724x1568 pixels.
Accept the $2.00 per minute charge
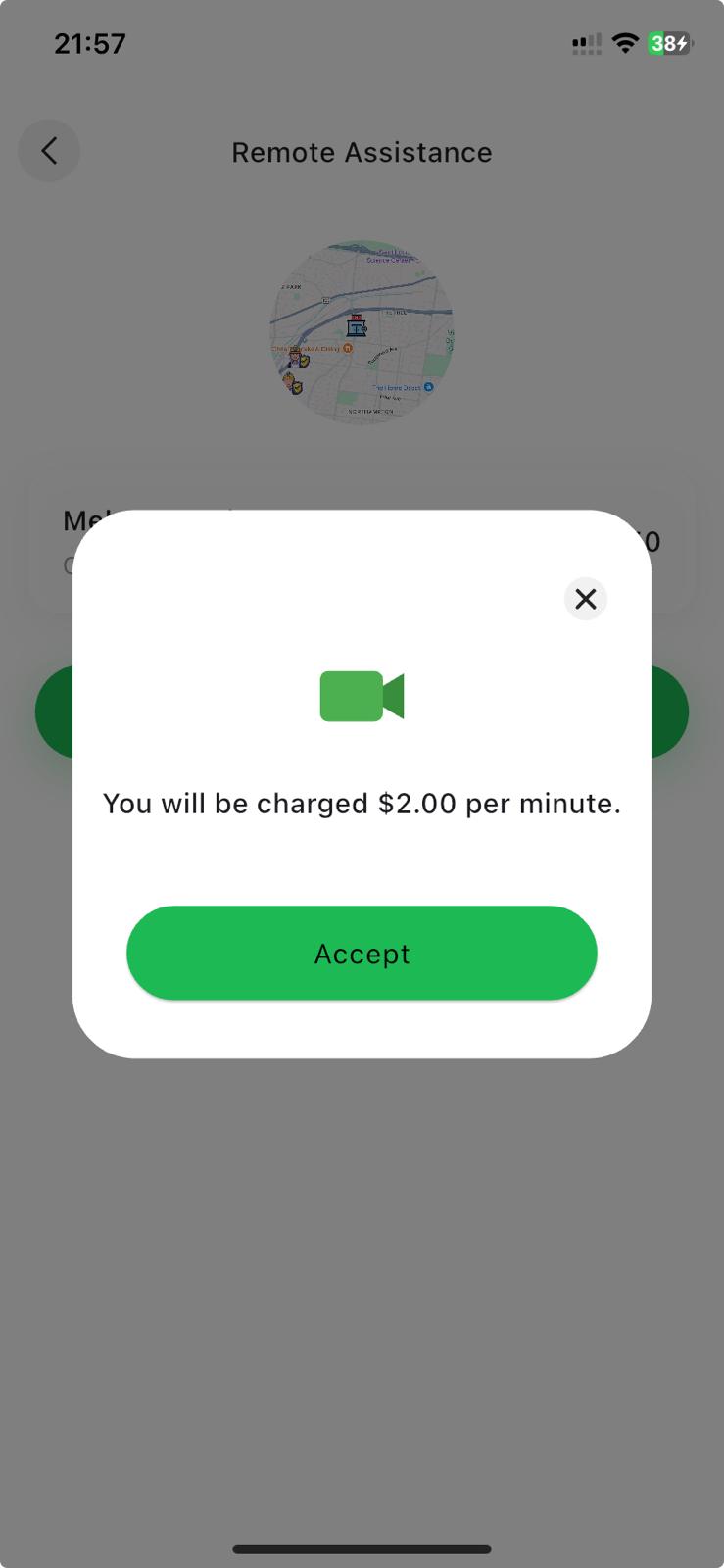[x=362, y=953]
